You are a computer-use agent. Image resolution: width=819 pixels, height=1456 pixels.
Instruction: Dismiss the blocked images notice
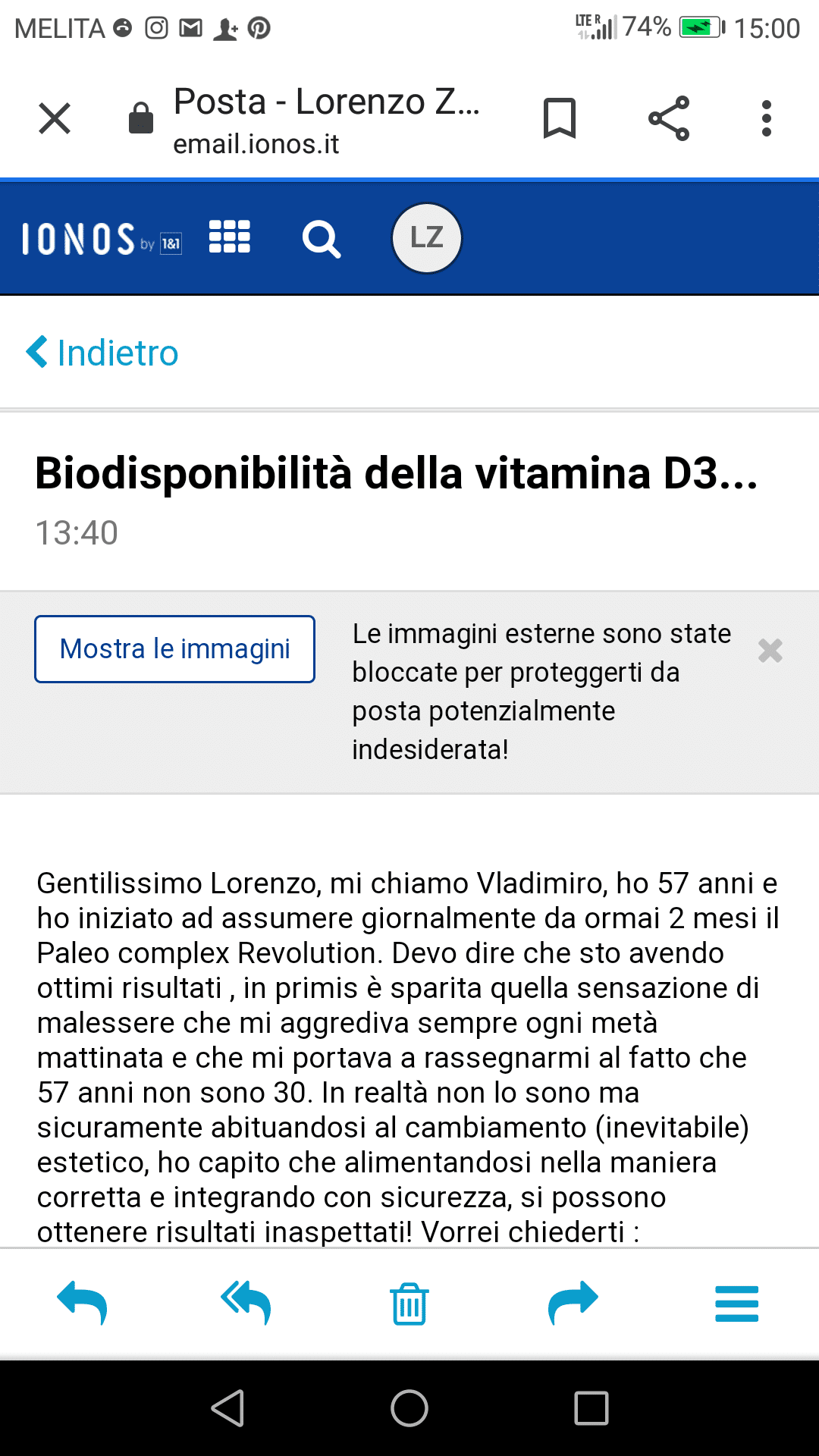(x=770, y=651)
